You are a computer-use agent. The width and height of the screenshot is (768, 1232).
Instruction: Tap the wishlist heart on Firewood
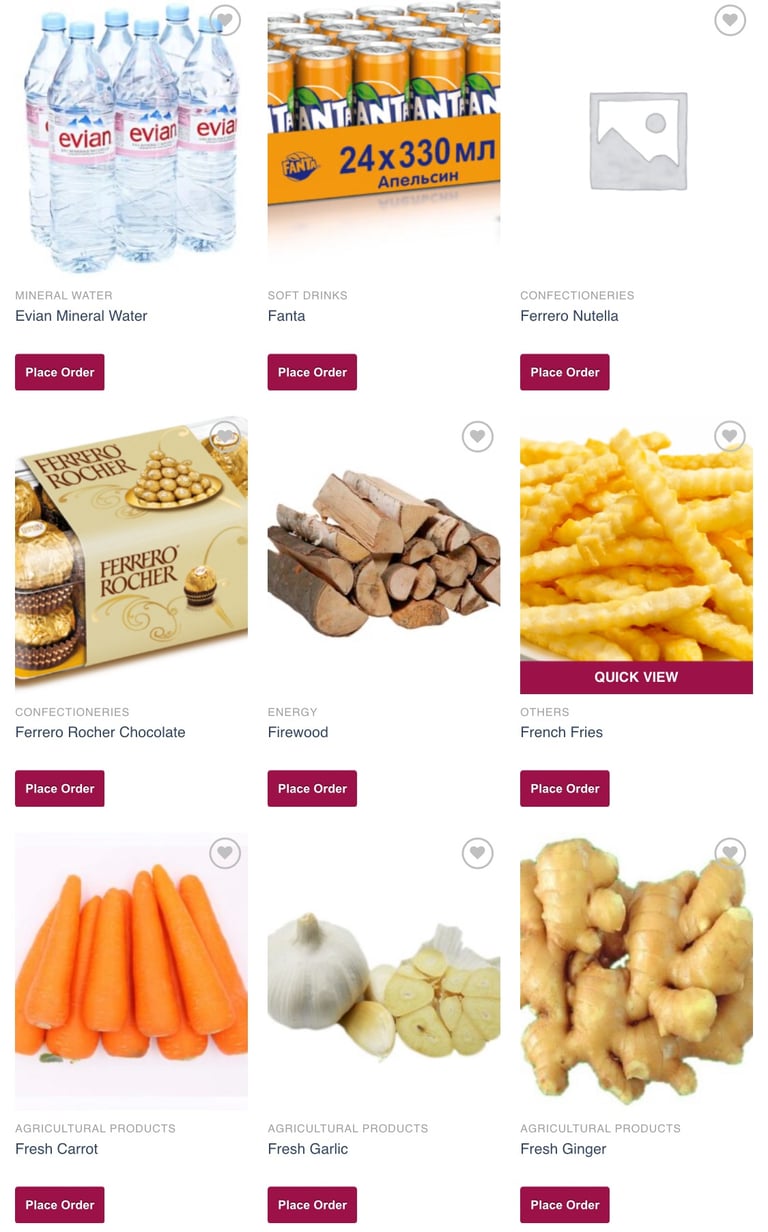(x=478, y=436)
